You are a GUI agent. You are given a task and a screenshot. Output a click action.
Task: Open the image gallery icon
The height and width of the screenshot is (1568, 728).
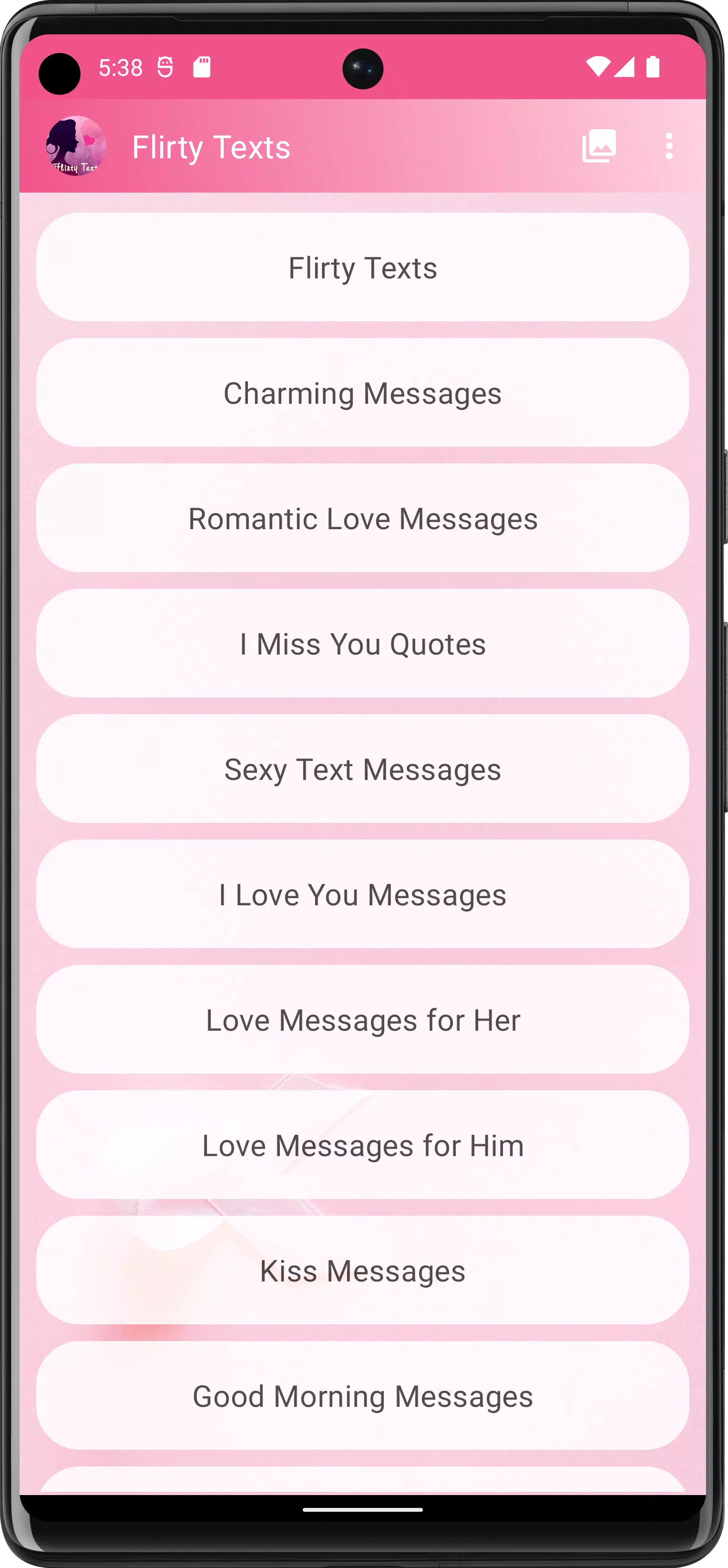pos(598,146)
